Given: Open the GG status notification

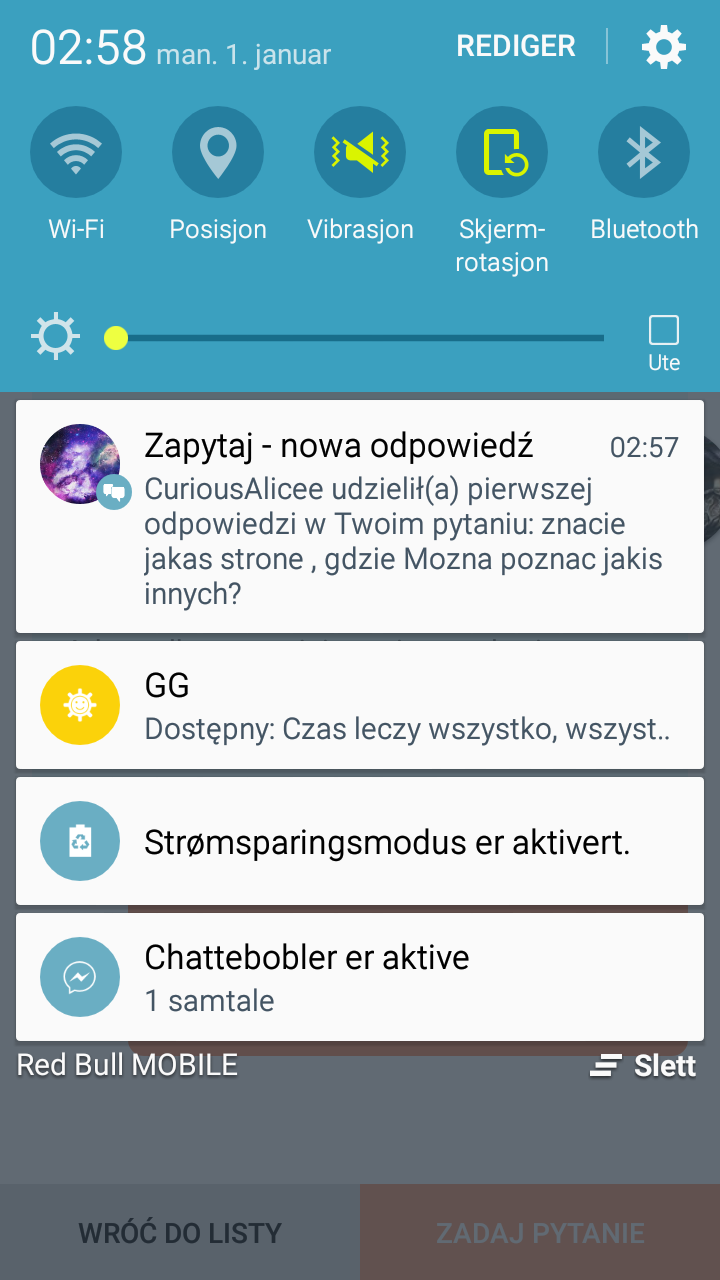Looking at the screenshot, I should click(x=360, y=705).
